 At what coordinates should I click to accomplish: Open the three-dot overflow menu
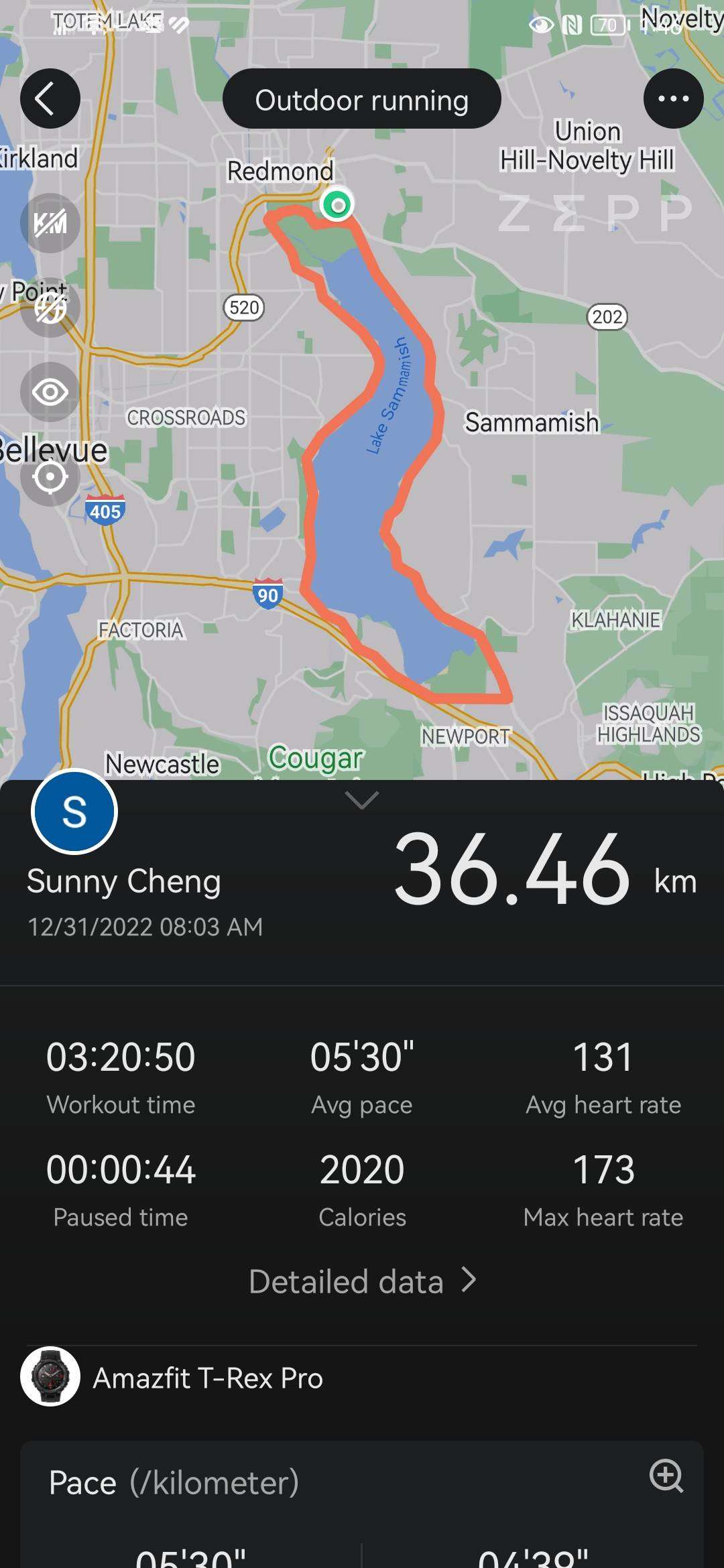(x=673, y=99)
